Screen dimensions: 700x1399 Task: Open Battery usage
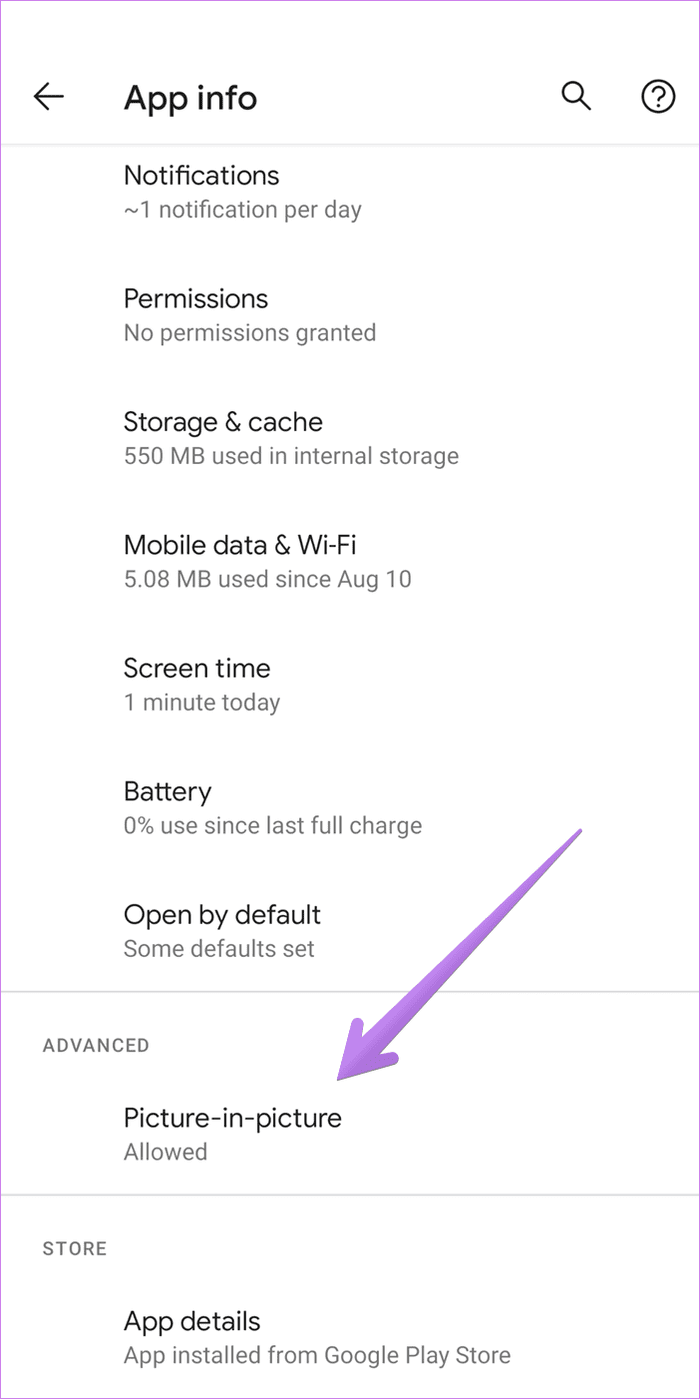[x=350, y=808]
